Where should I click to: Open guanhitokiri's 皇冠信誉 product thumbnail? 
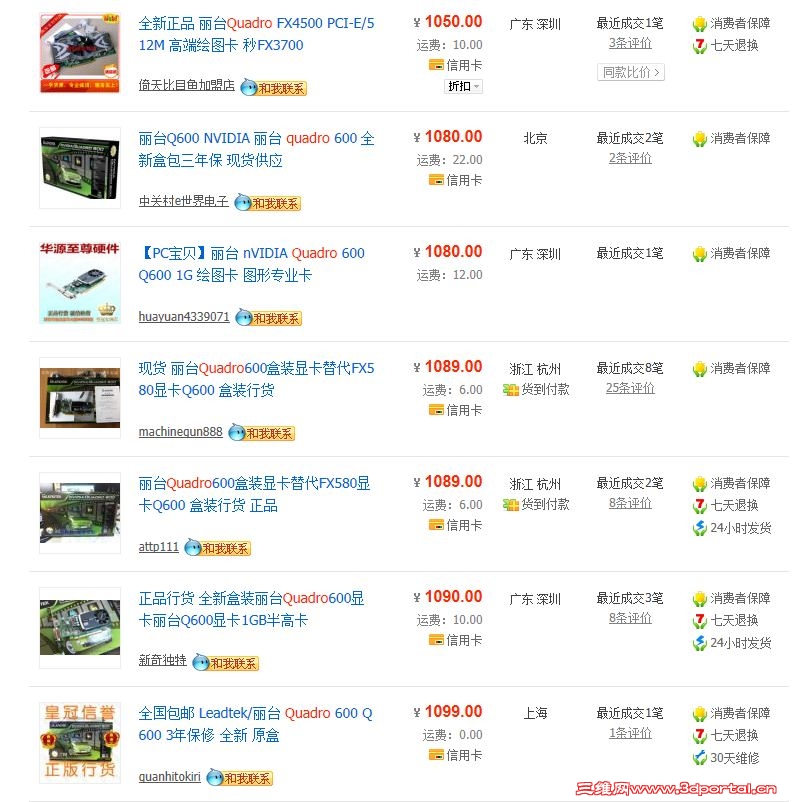coord(66,743)
